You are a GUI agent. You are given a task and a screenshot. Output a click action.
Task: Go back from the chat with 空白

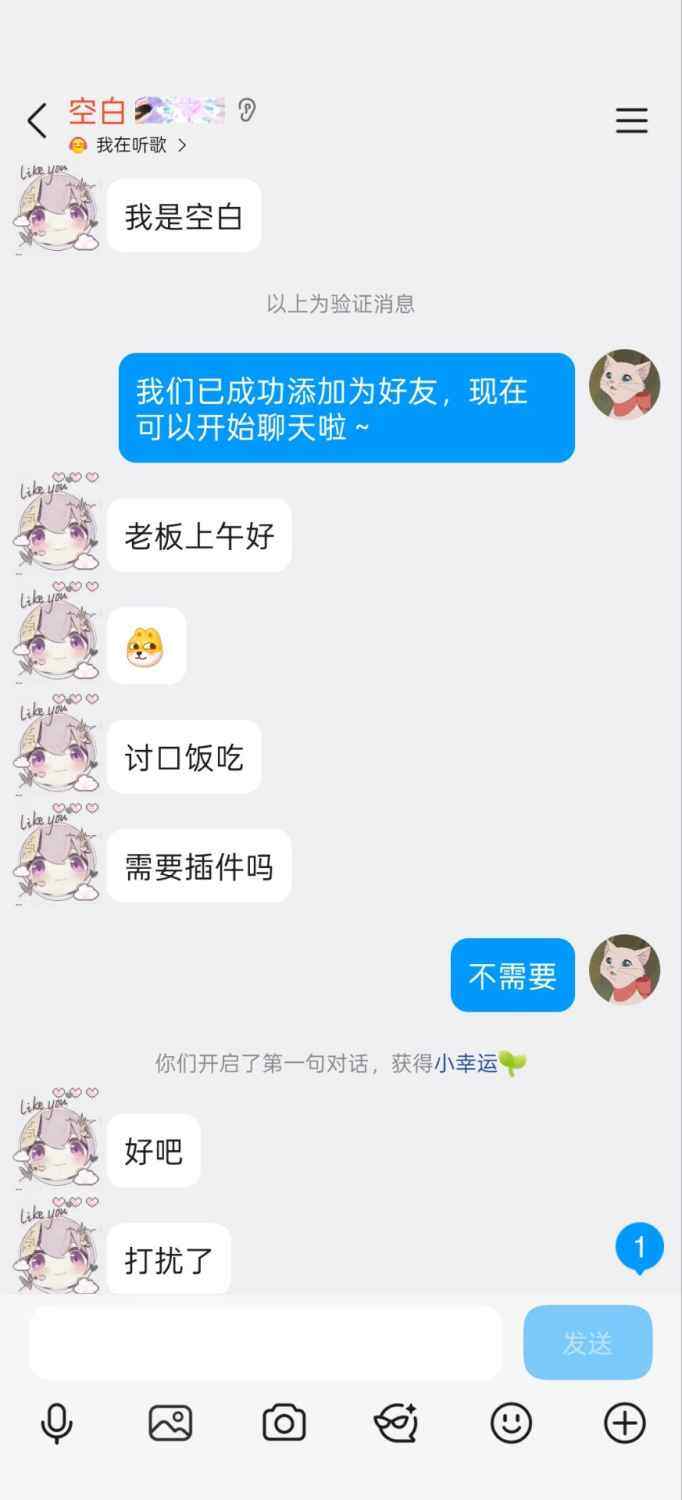[x=37, y=121]
